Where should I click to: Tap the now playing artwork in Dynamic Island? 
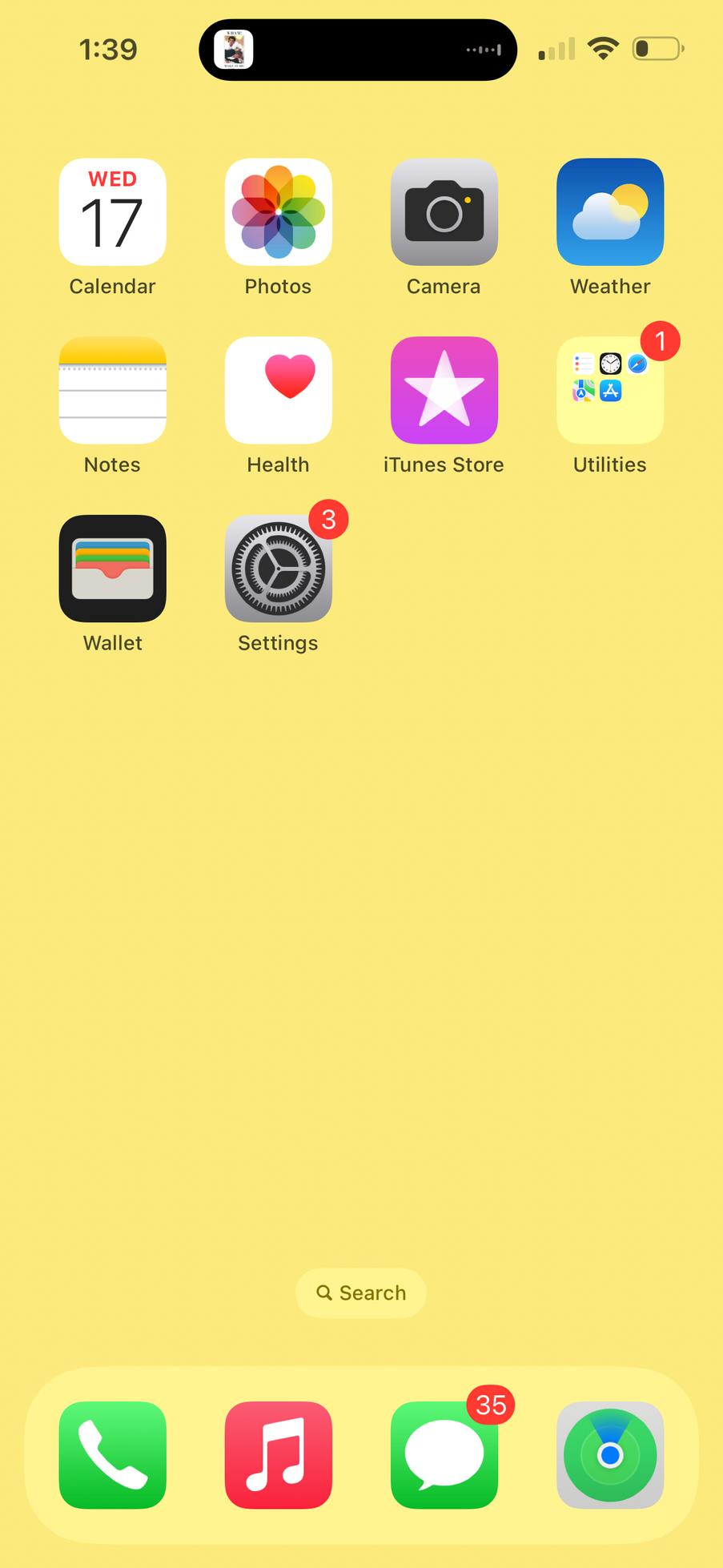[234, 50]
